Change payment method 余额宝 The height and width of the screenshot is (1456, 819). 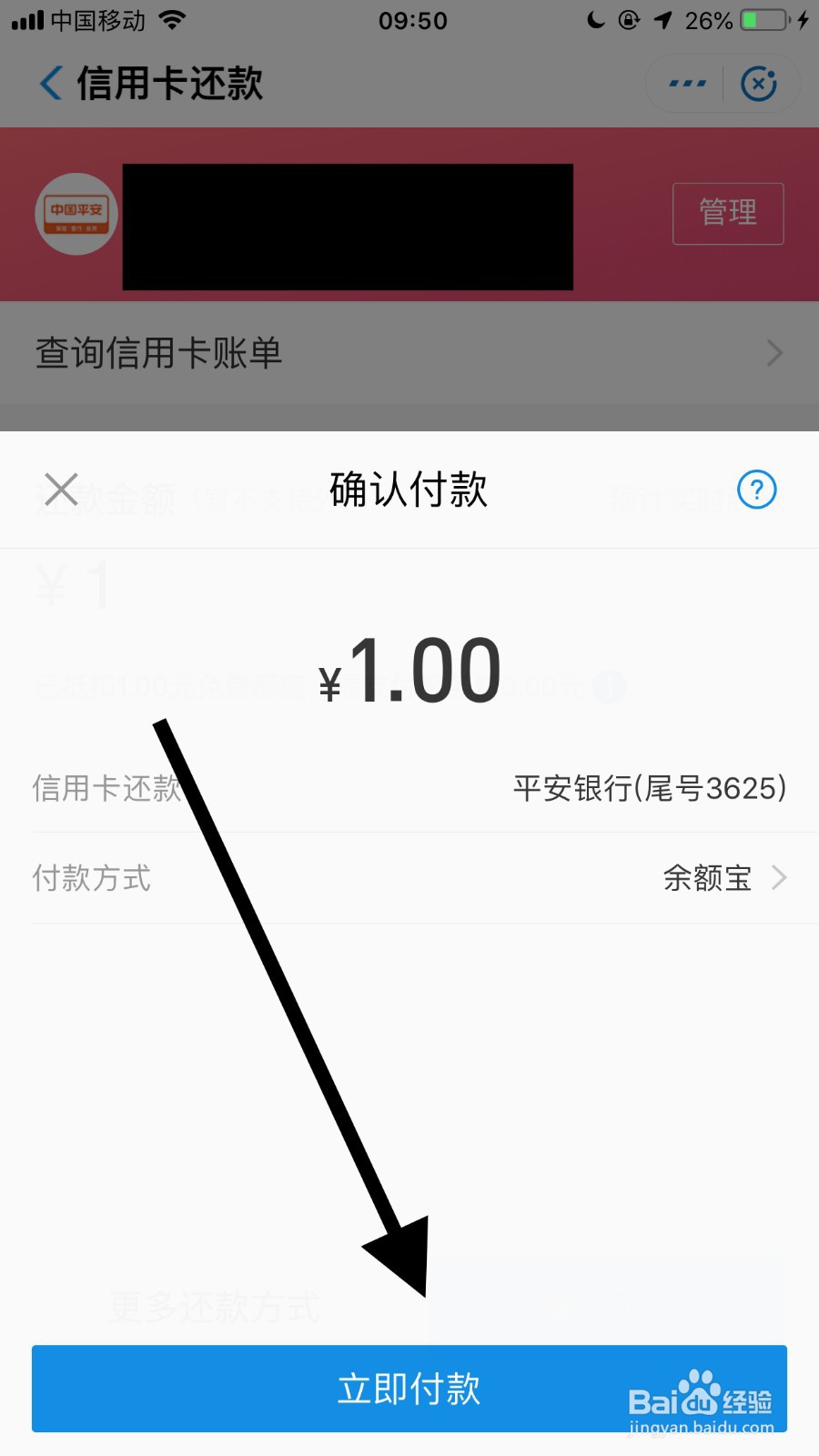pyautogui.click(x=409, y=878)
